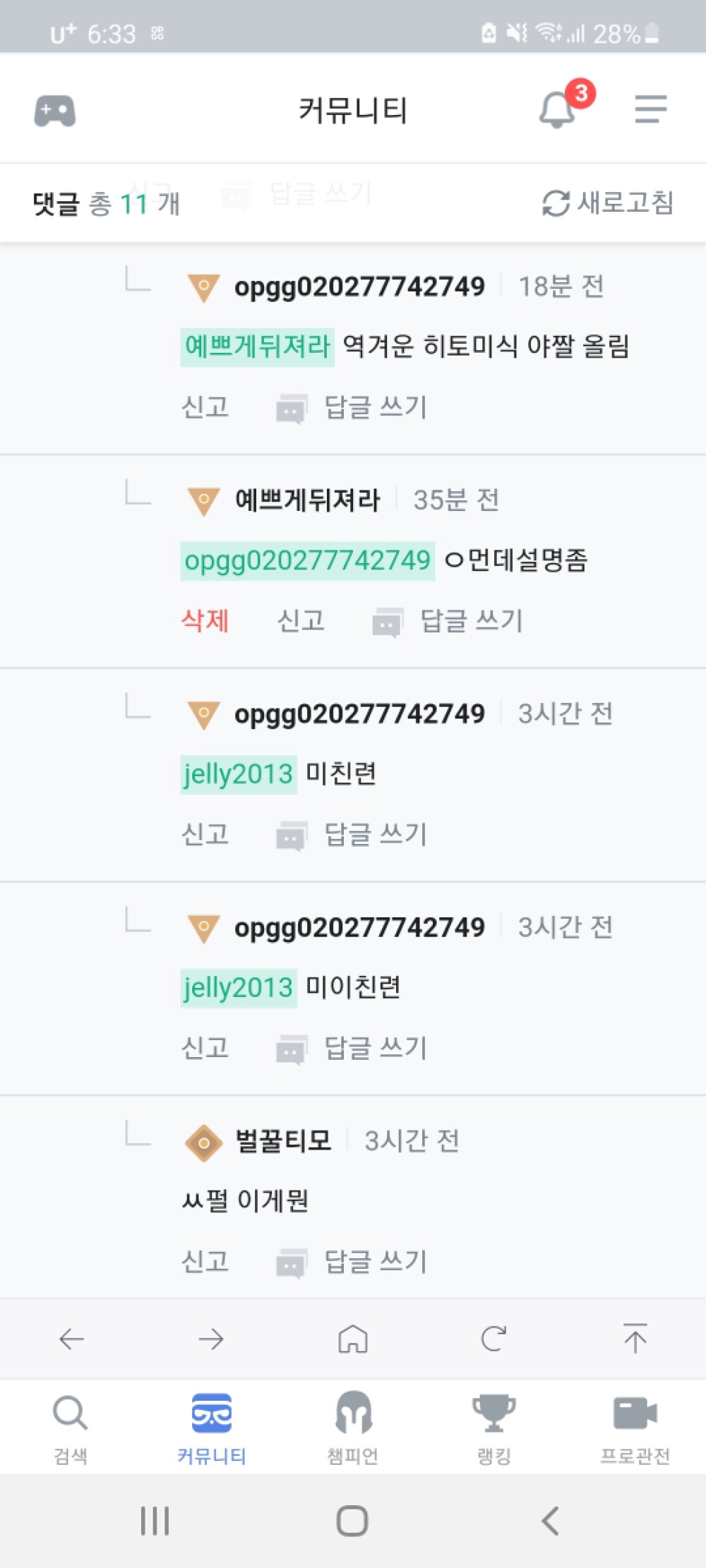Go to the home page icon in the toolbar
This screenshot has height=1568, width=706.
pos(353,1339)
